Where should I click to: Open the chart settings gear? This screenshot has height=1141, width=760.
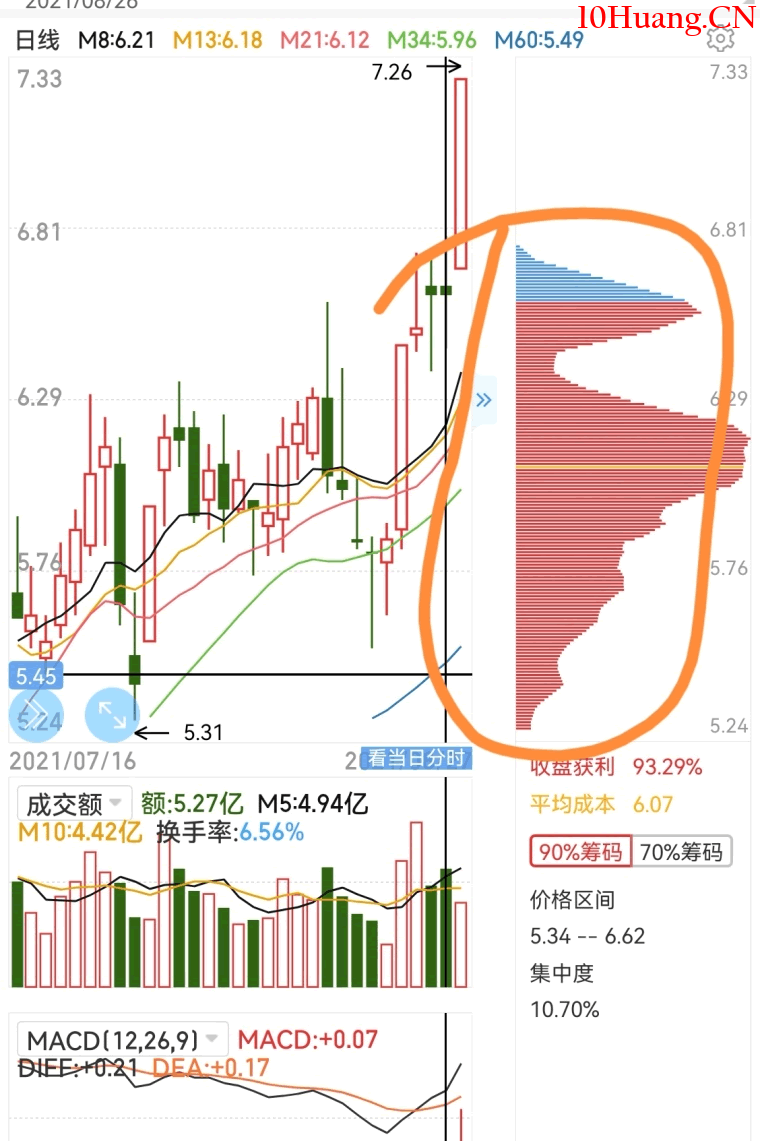coord(720,39)
